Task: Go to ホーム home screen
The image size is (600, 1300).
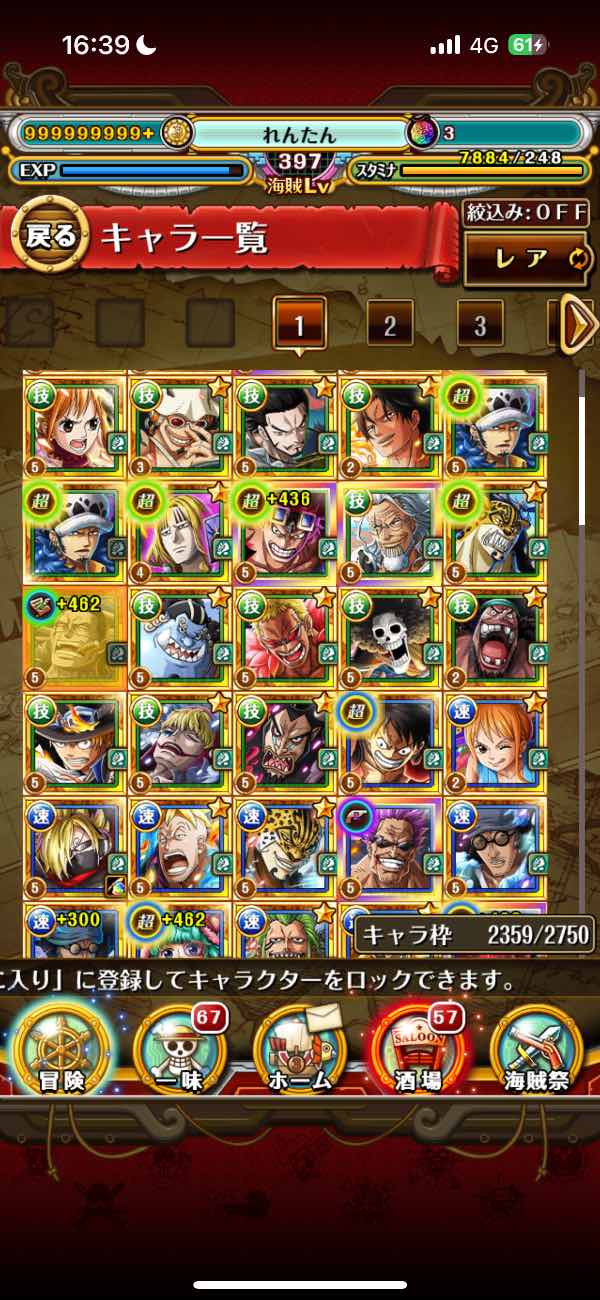Action: point(300,1048)
